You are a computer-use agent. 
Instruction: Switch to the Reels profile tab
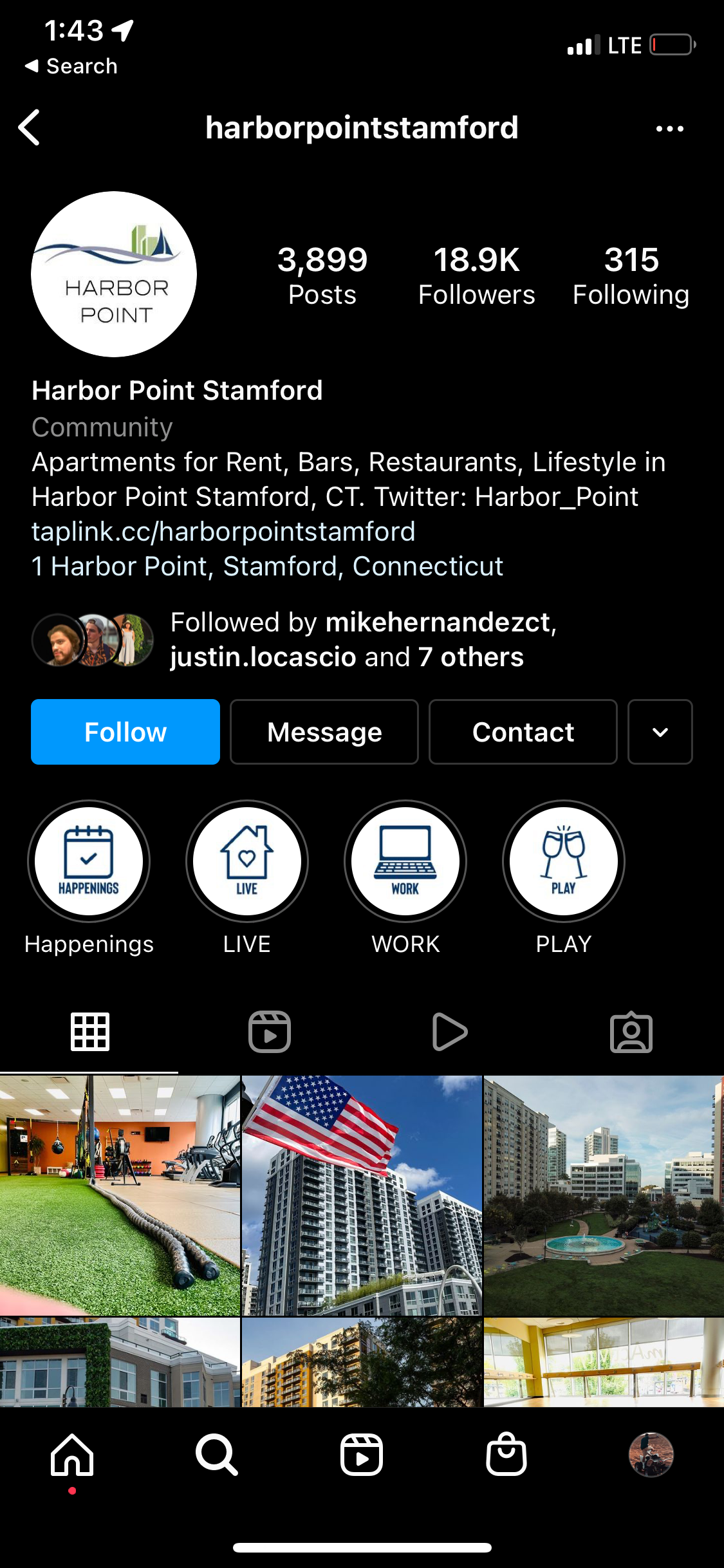pos(270,1032)
